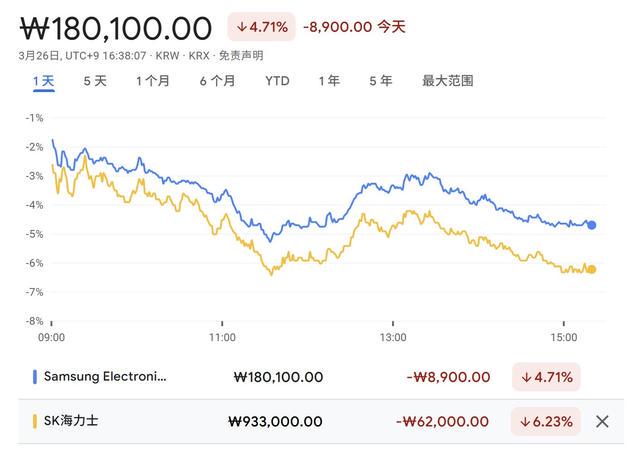
Task: Select the 1天 time range tab
Action: [46, 81]
